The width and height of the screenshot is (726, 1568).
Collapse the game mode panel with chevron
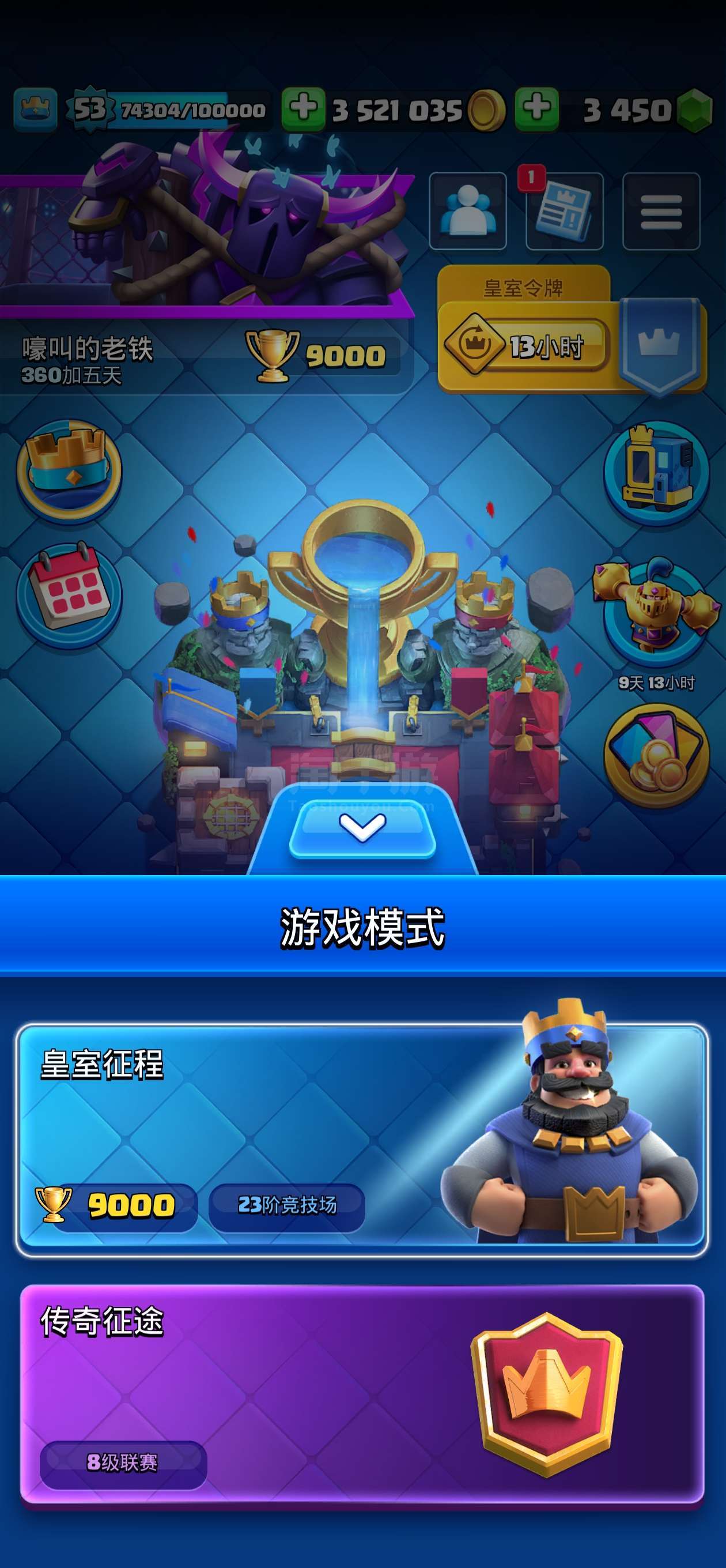click(x=362, y=829)
